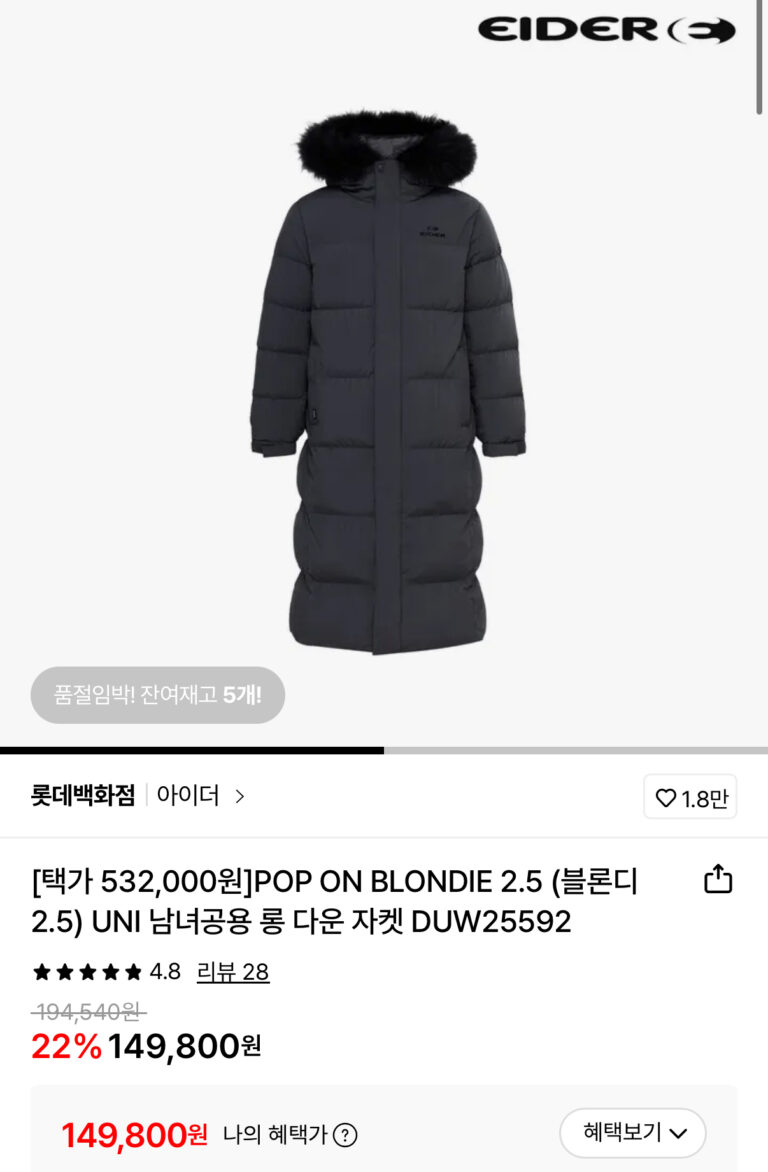Open the 아이더 brand store link
The height and width of the screenshot is (1172, 768).
(200, 796)
